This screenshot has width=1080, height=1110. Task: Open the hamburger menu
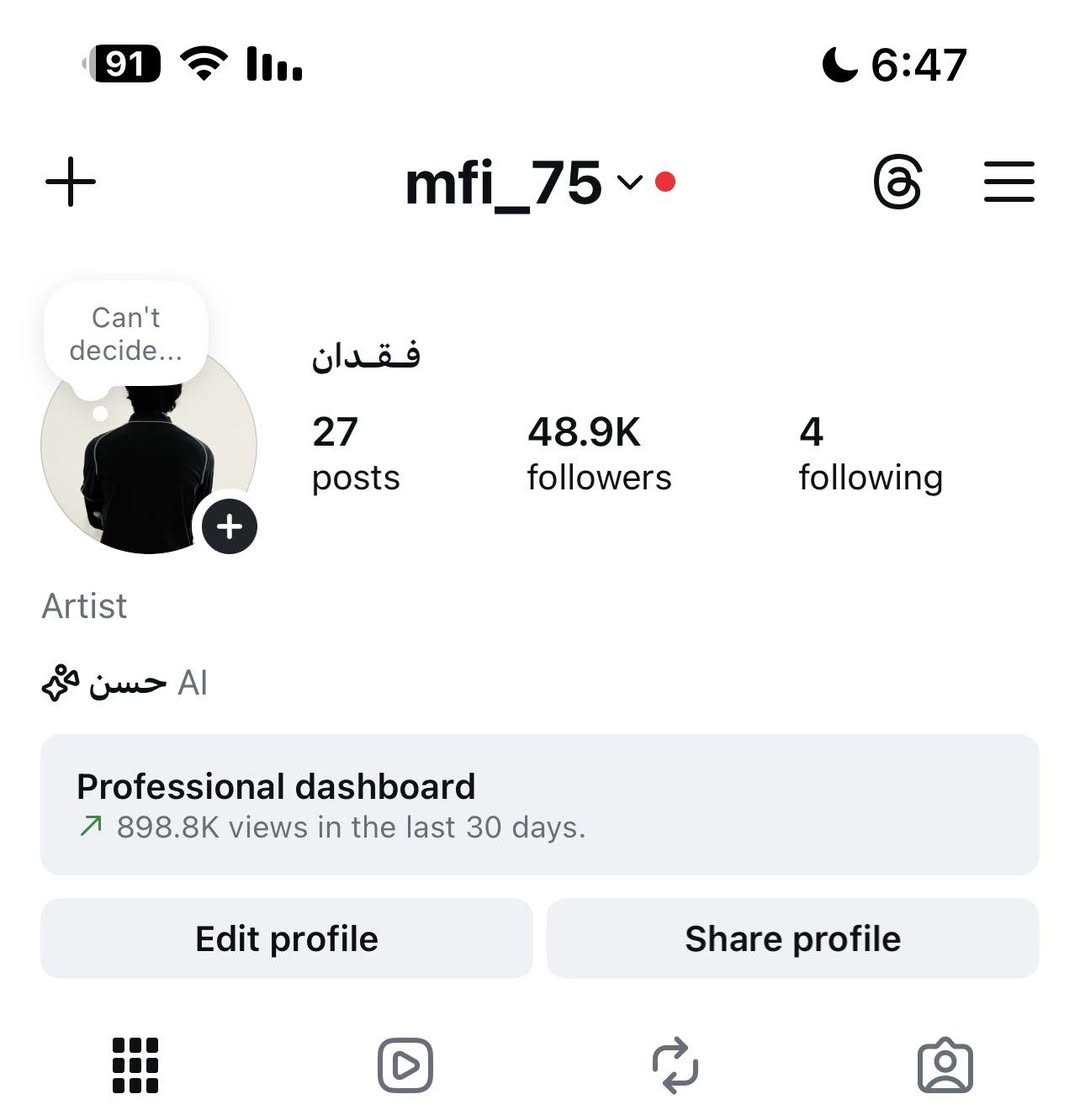click(x=1008, y=182)
